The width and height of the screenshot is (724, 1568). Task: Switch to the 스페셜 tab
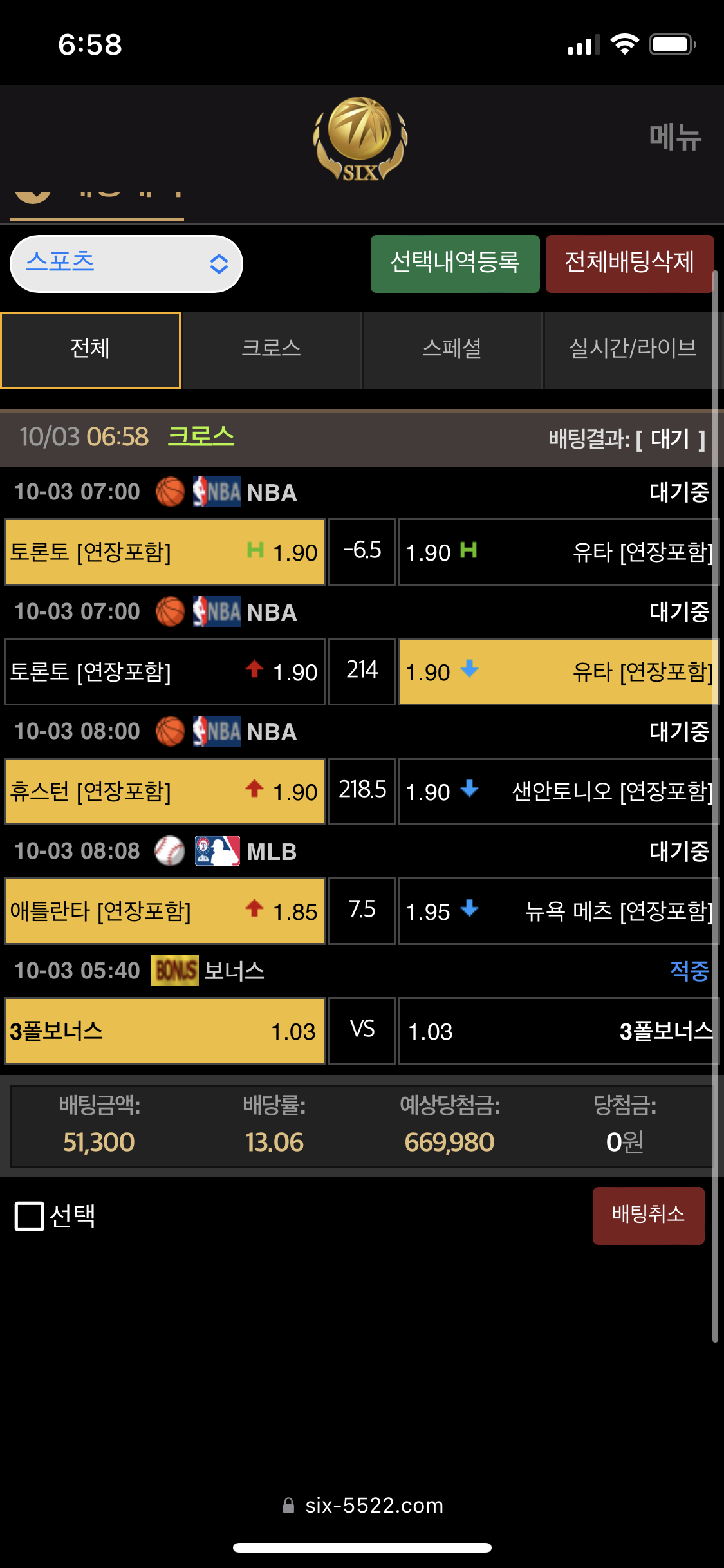pyautogui.click(x=452, y=350)
